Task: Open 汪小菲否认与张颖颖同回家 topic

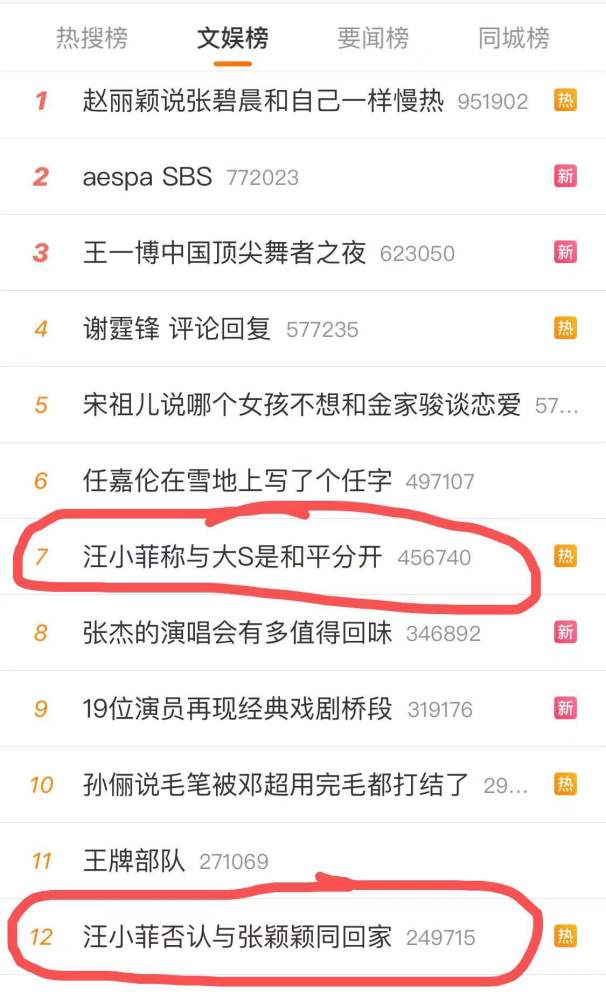Action: 303,937
